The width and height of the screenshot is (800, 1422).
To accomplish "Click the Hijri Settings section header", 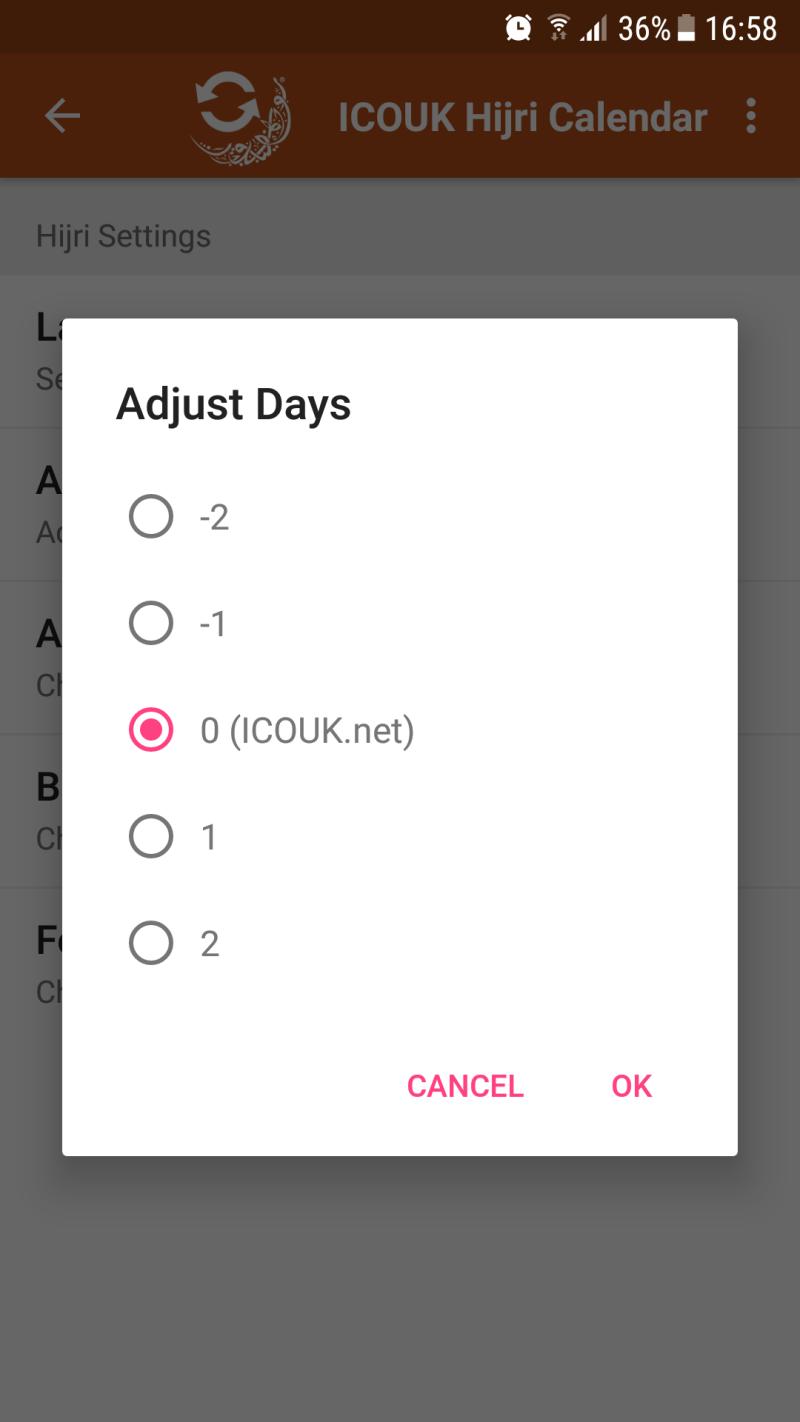I will (x=123, y=235).
